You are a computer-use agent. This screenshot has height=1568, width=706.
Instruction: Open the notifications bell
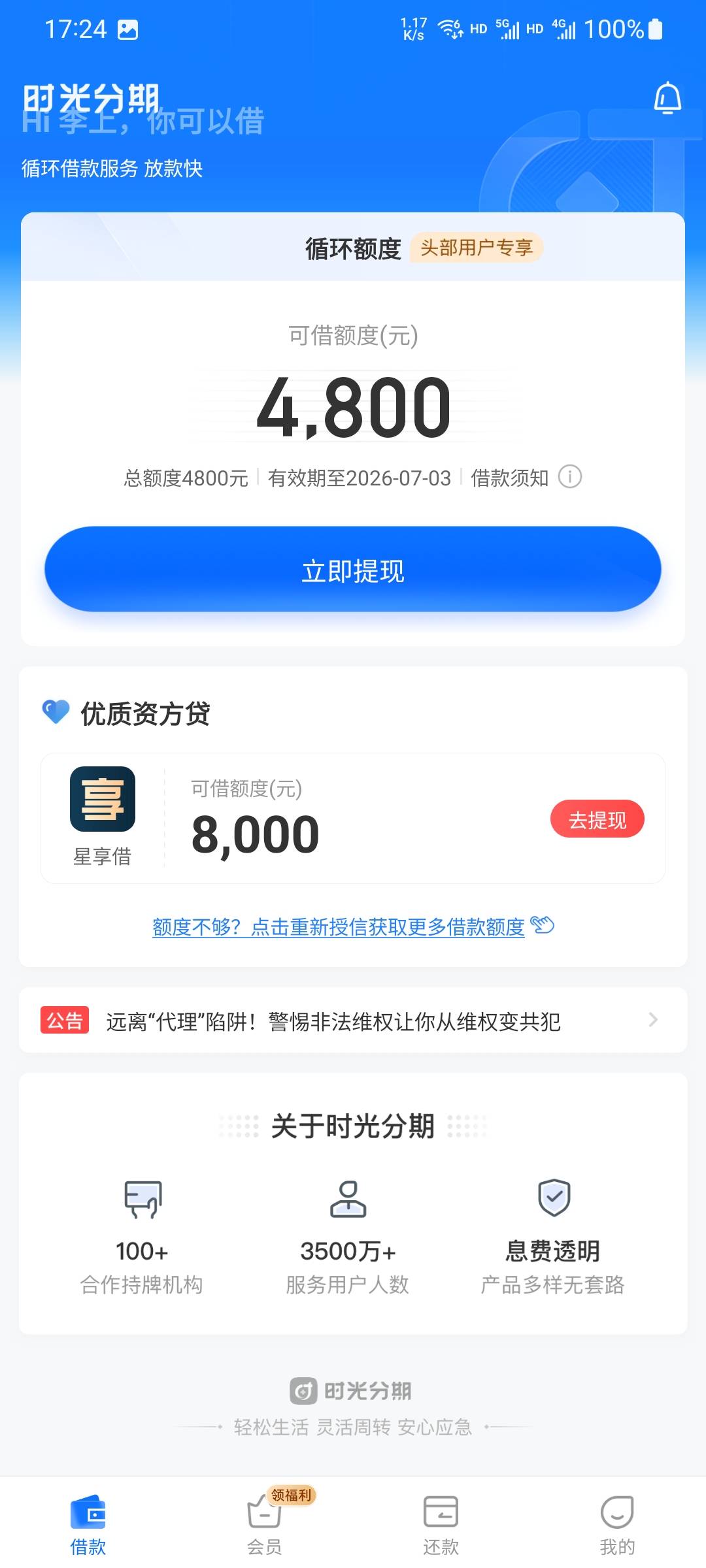[667, 99]
